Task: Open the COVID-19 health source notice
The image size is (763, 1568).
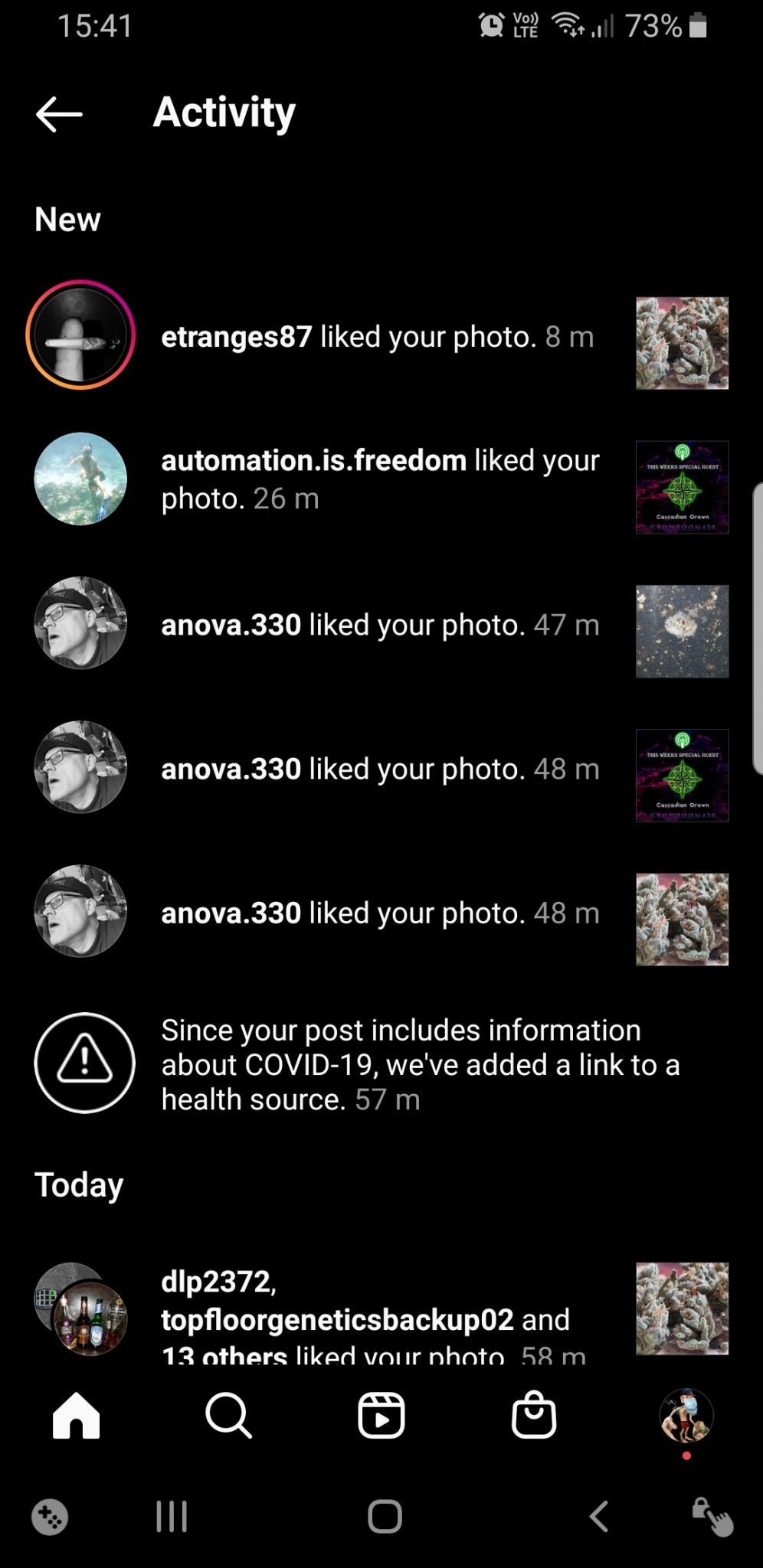Action: (420, 1064)
